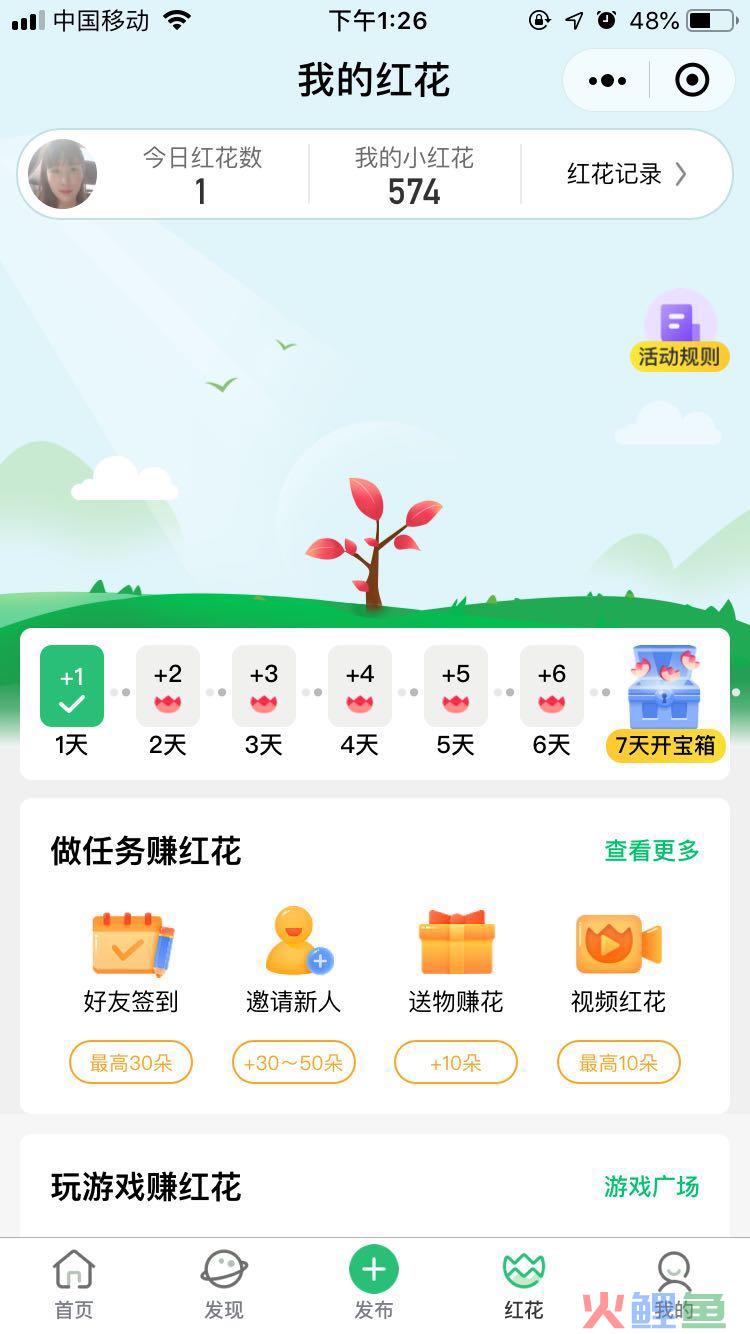The height and width of the screenshot is (1334, 750).
Task: Tap the +30~50朵 reward button
Action: point(293,1063)
